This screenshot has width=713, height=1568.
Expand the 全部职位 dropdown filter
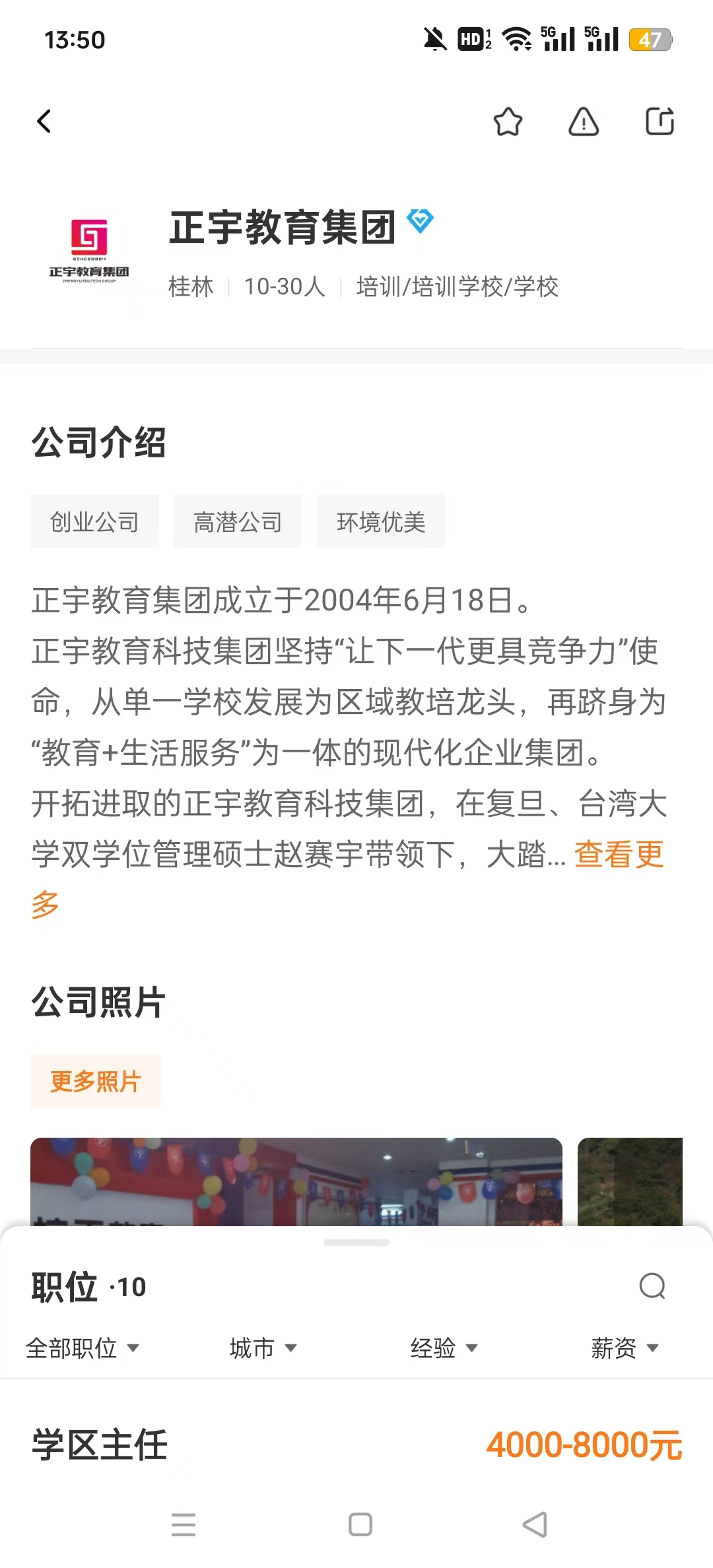coord(83,1348)
